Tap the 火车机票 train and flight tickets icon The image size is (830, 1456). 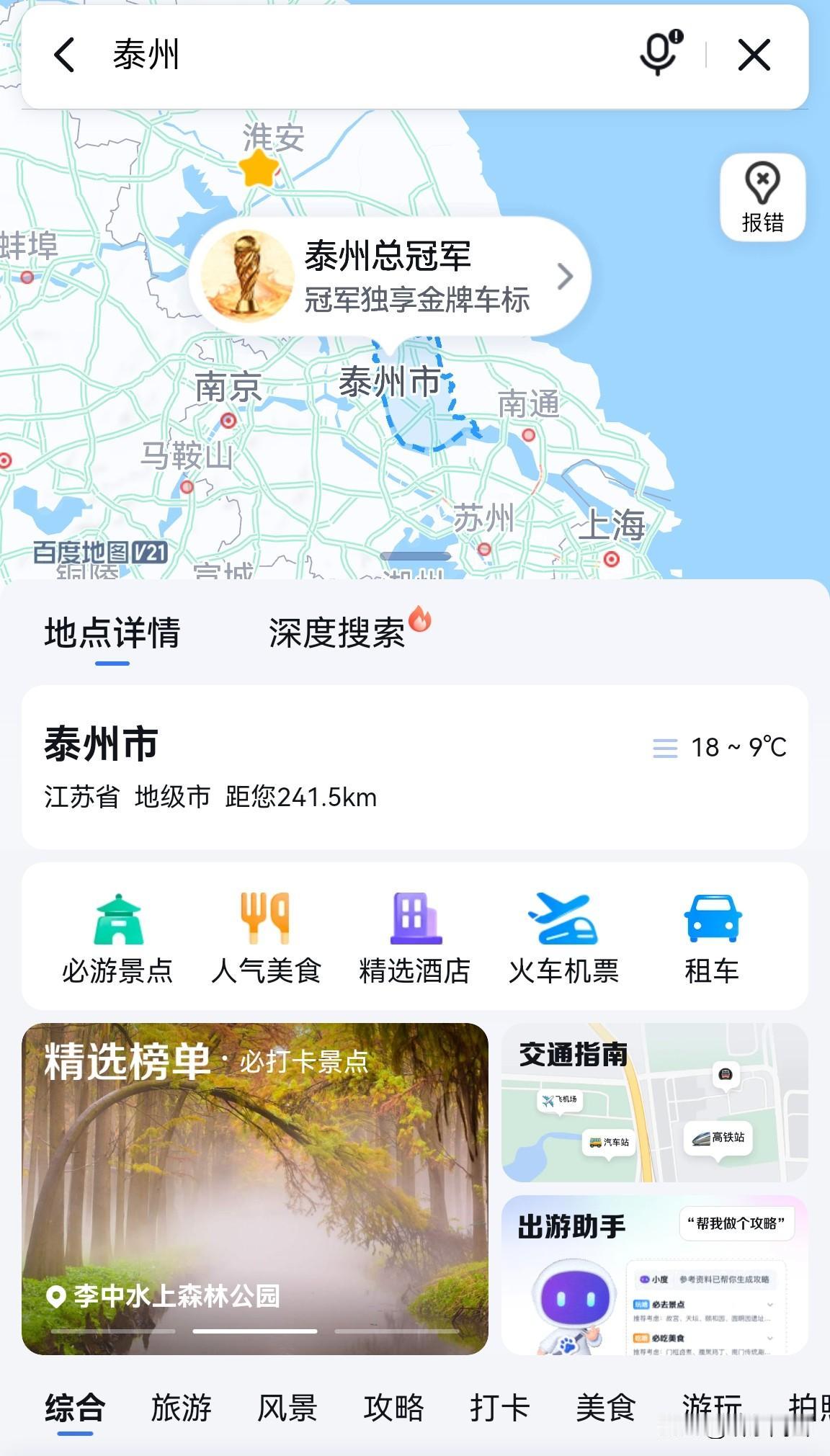[x=564, y=933]
